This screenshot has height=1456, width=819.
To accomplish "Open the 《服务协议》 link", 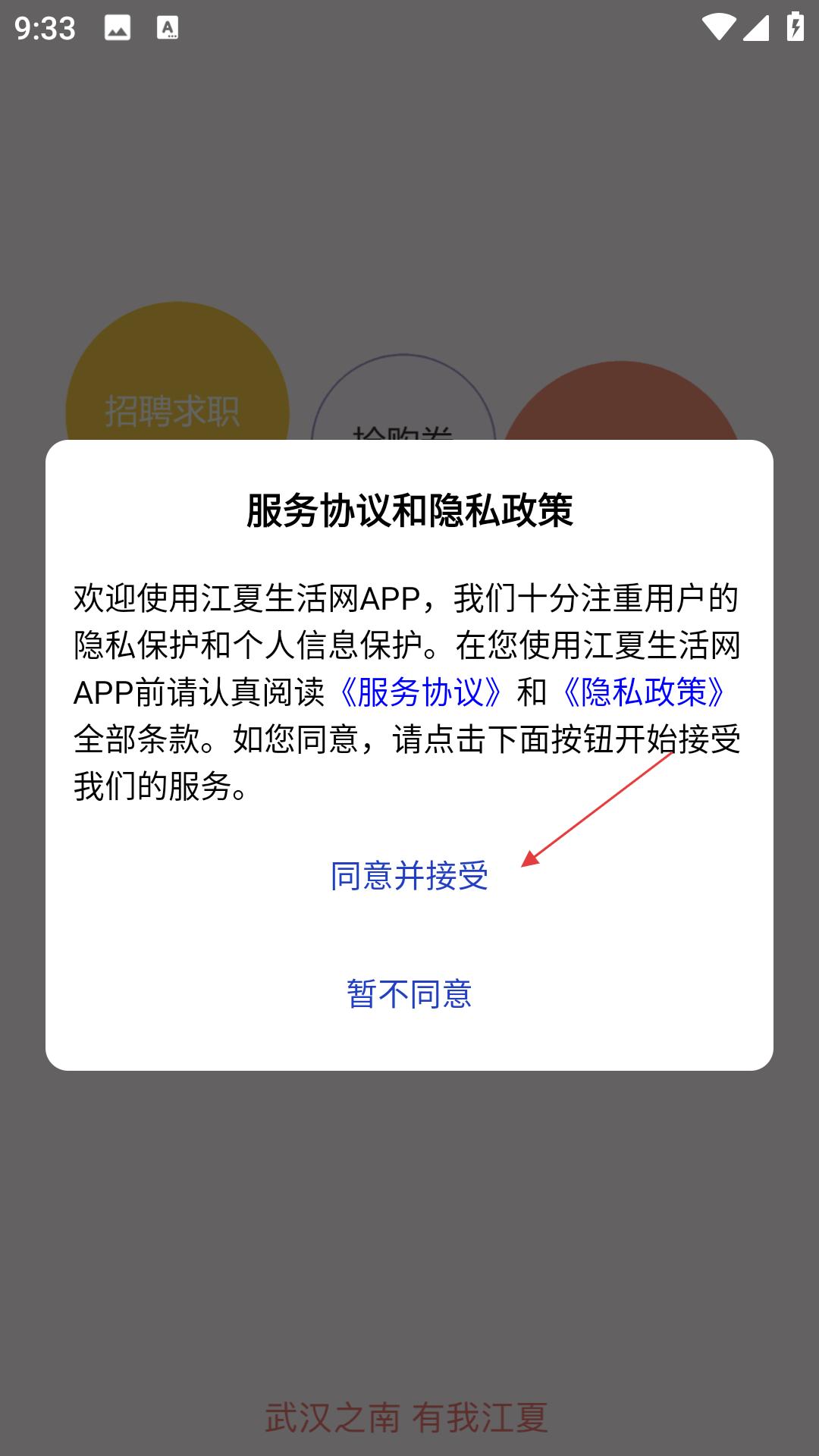I will coord(419,692).
